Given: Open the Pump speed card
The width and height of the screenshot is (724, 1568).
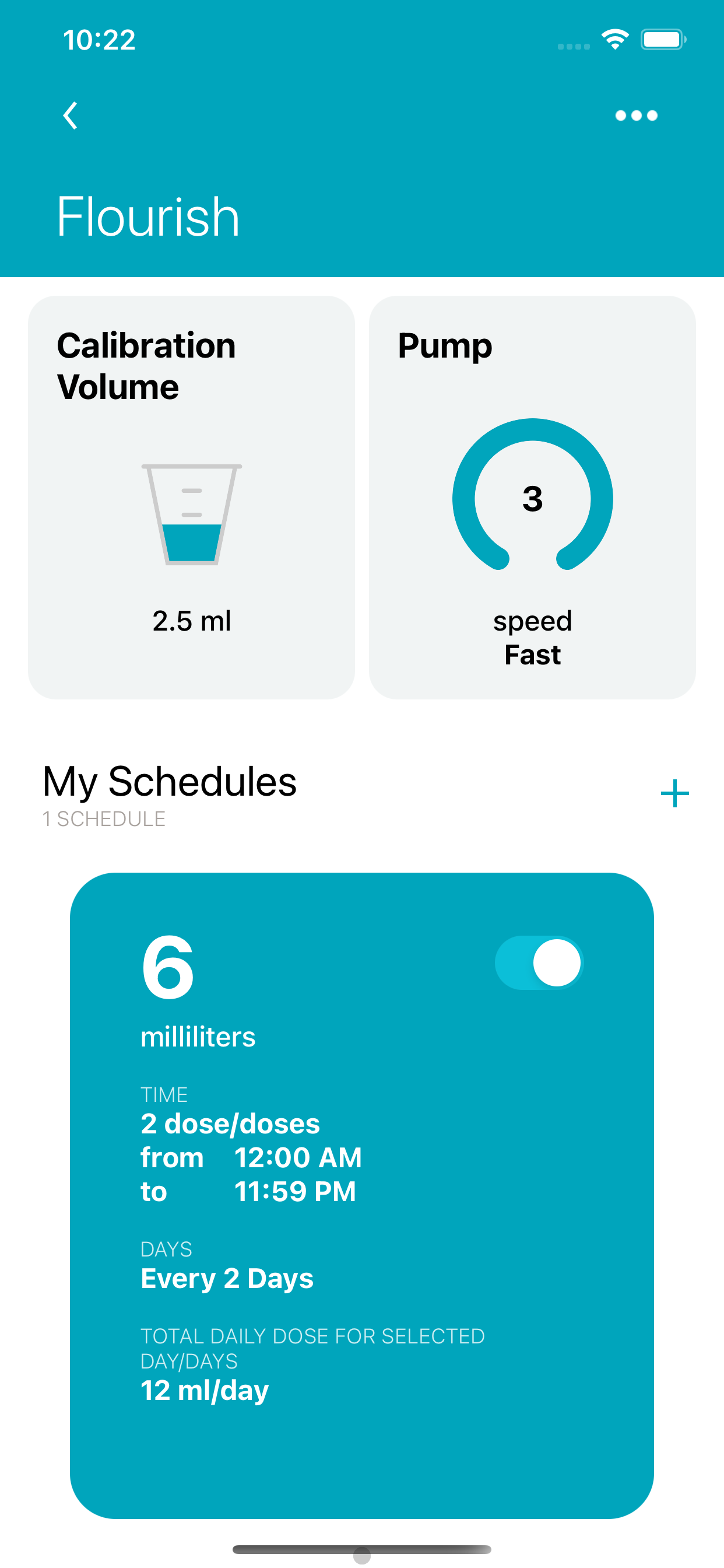Looking at the screenshot, I should pyautogui.click(x=532, y=498).
